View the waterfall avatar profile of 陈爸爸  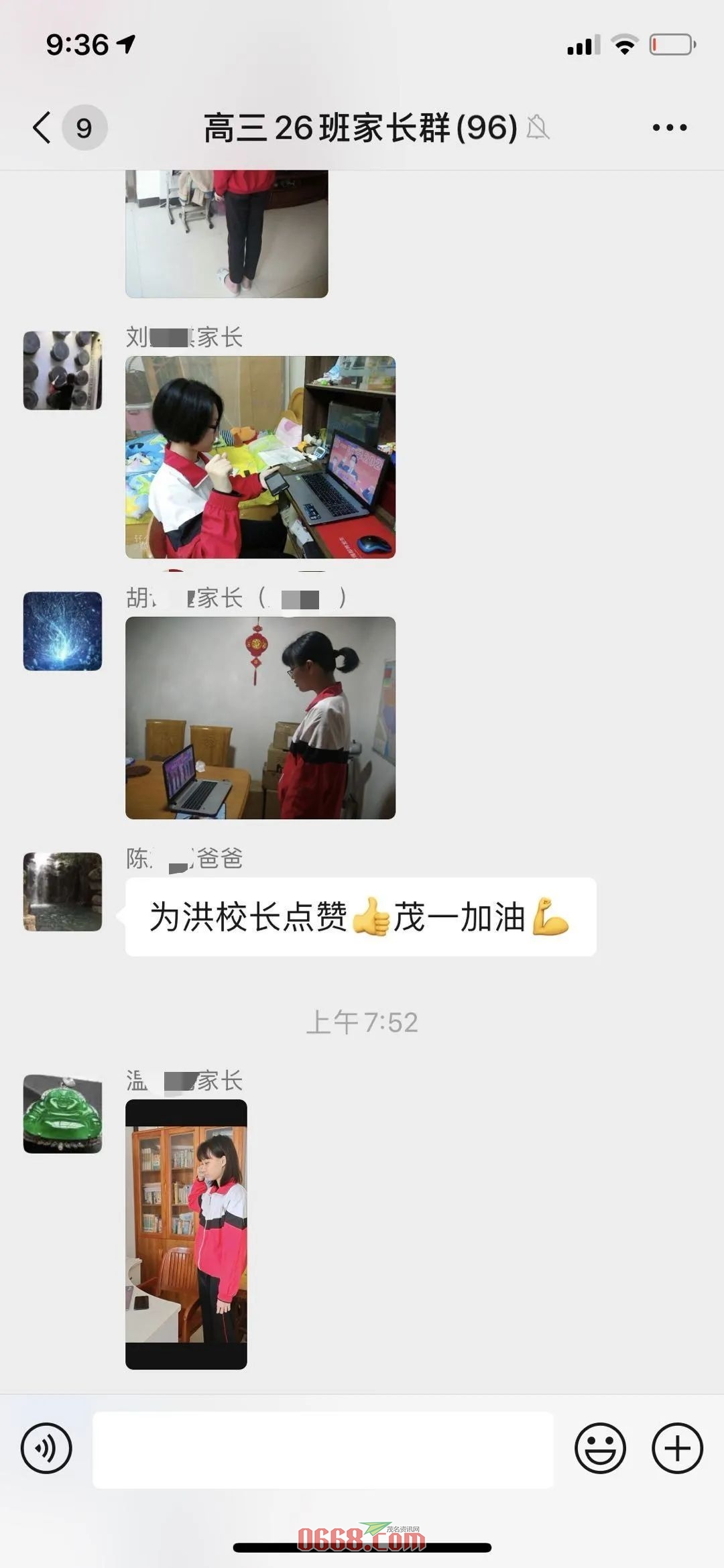[x=63, y=892]
